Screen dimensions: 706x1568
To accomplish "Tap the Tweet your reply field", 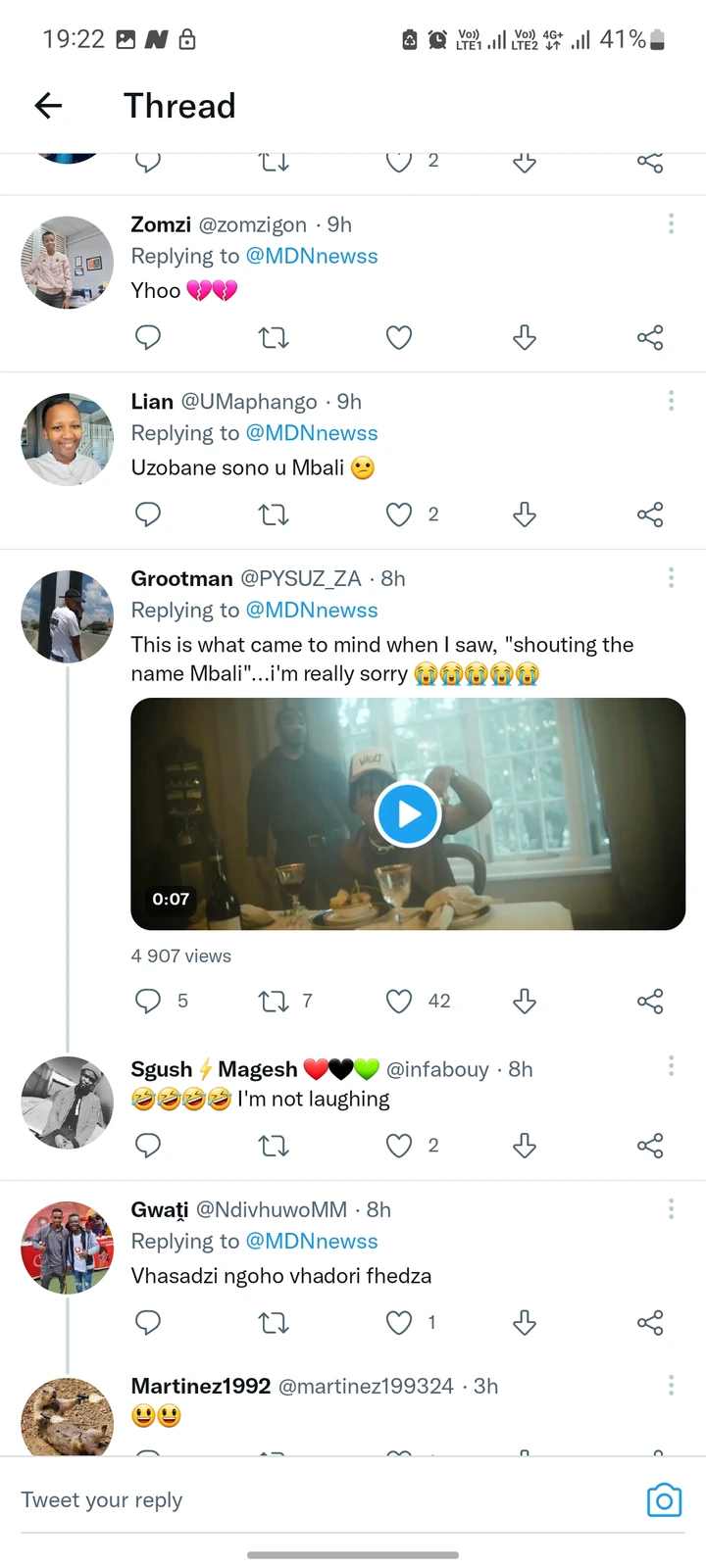I will 324,1500.
